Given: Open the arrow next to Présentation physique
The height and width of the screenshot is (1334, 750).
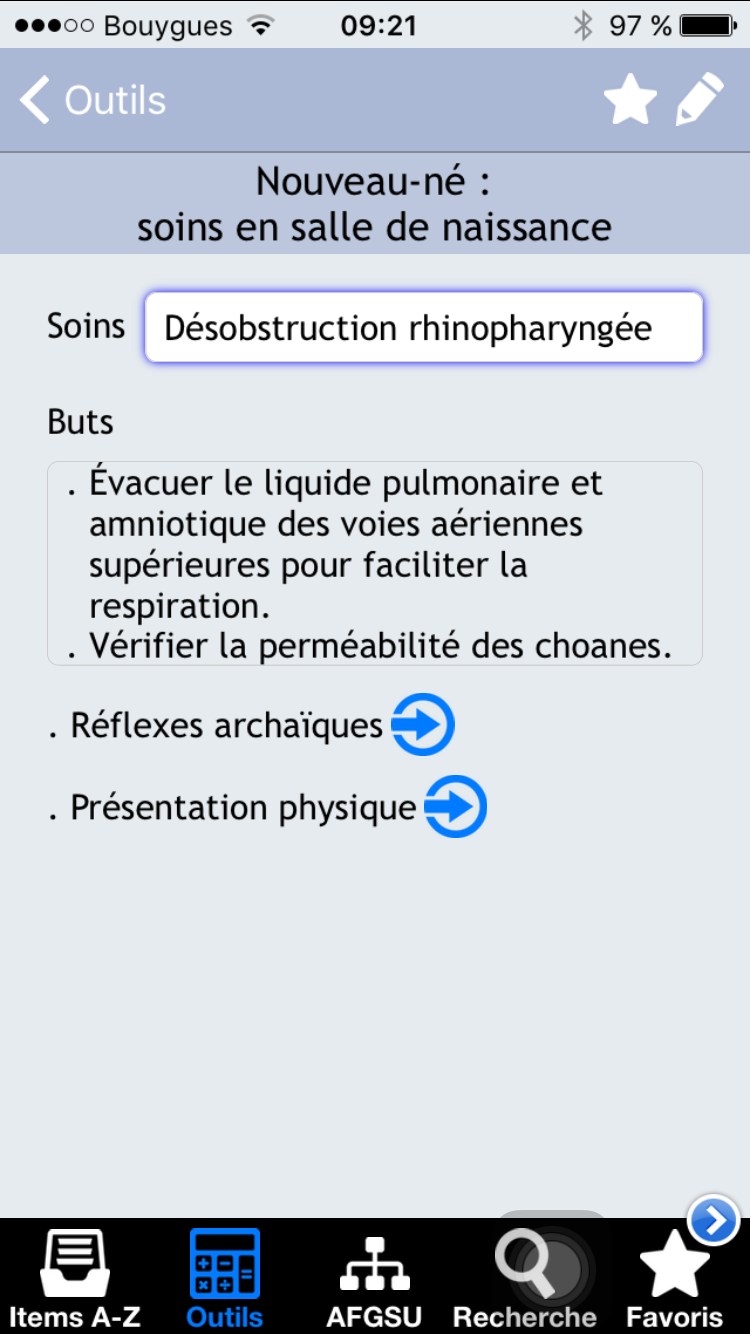Looking at the screenshot, I should tap(455, 807).
